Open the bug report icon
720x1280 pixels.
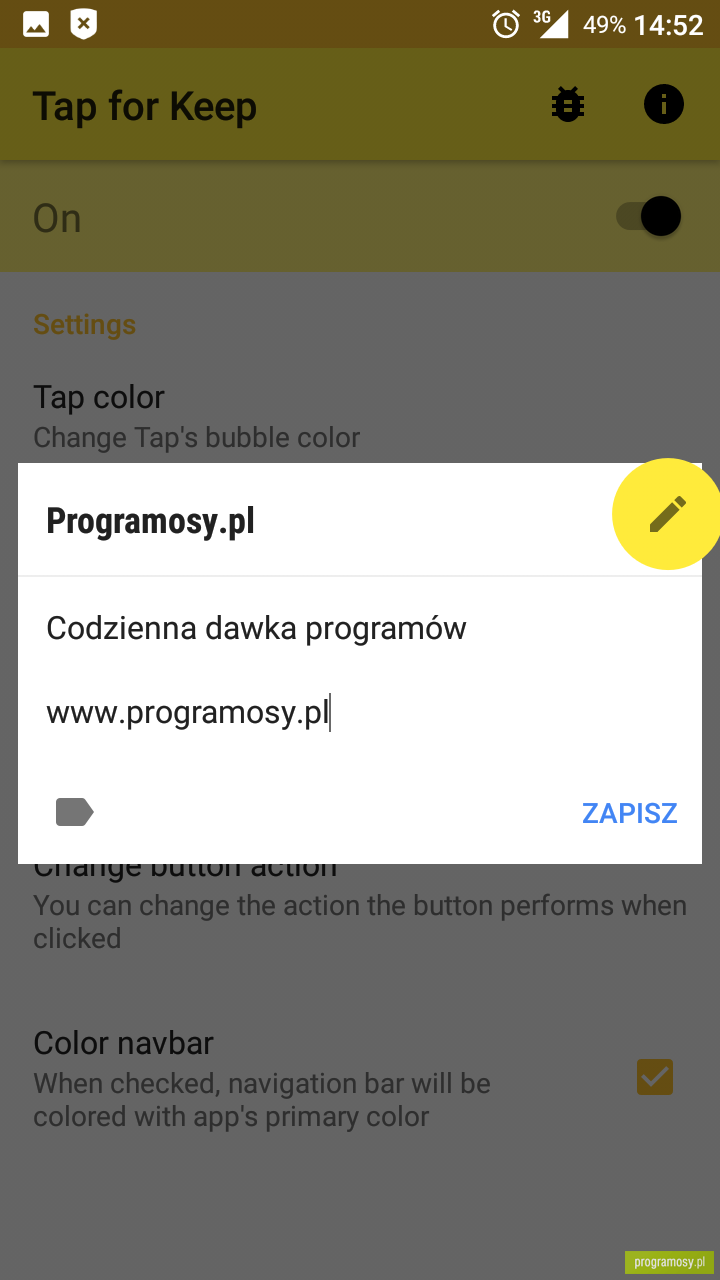coord(568,104)
